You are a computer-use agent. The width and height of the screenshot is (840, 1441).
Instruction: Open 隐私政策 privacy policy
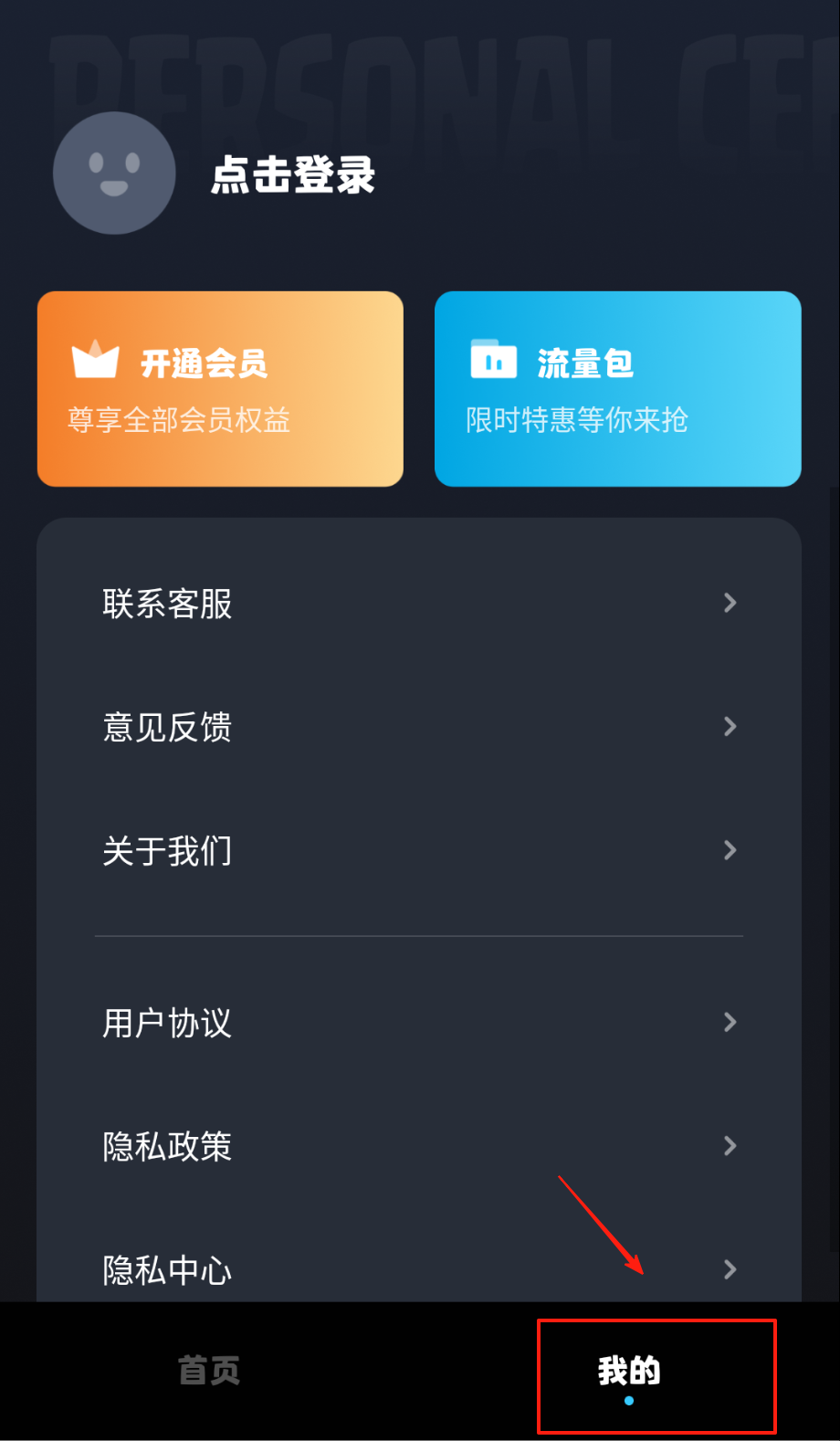click(x=419, y=1146)
